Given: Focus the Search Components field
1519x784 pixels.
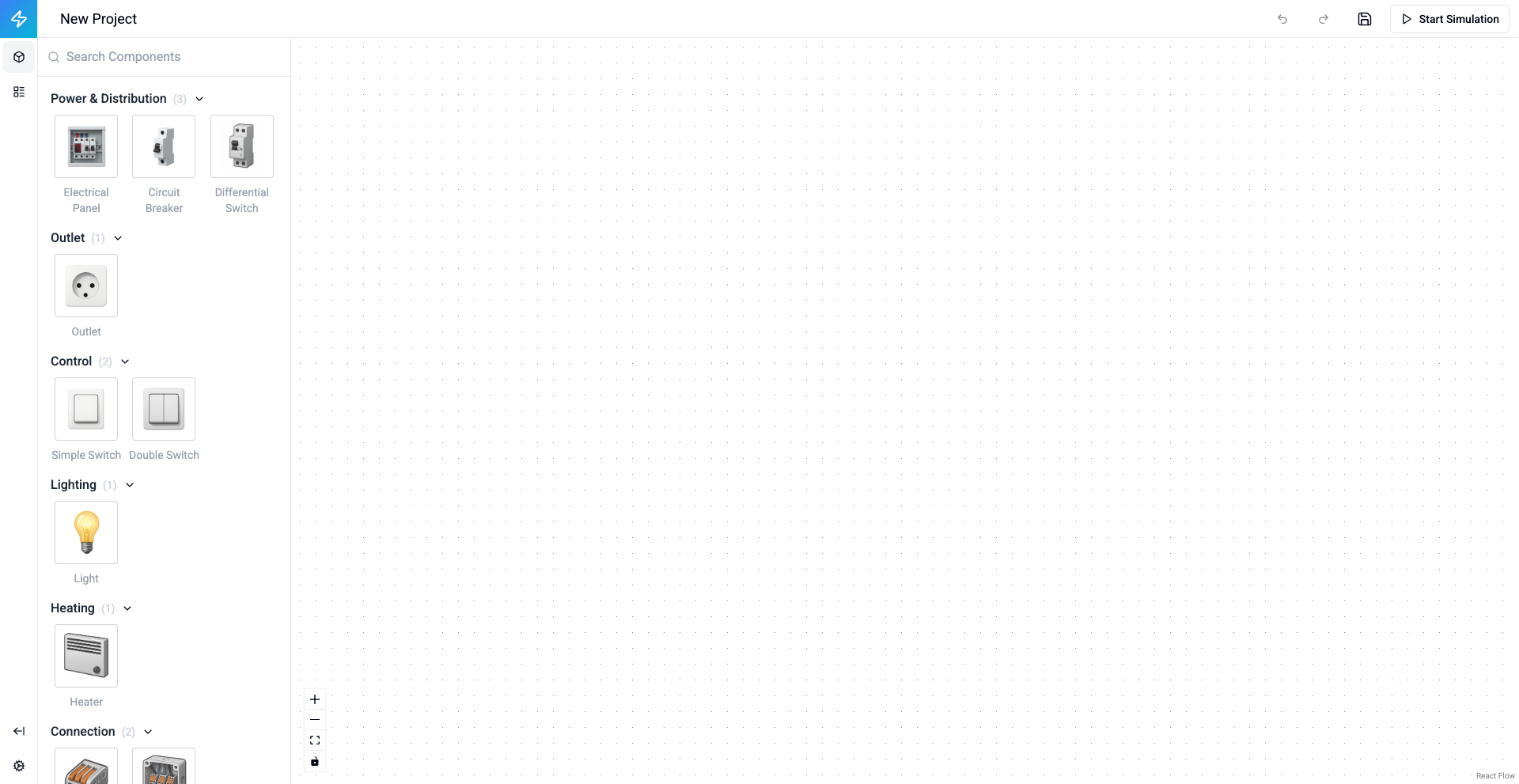Looking at the screenshot, I should tap(166, 57).
